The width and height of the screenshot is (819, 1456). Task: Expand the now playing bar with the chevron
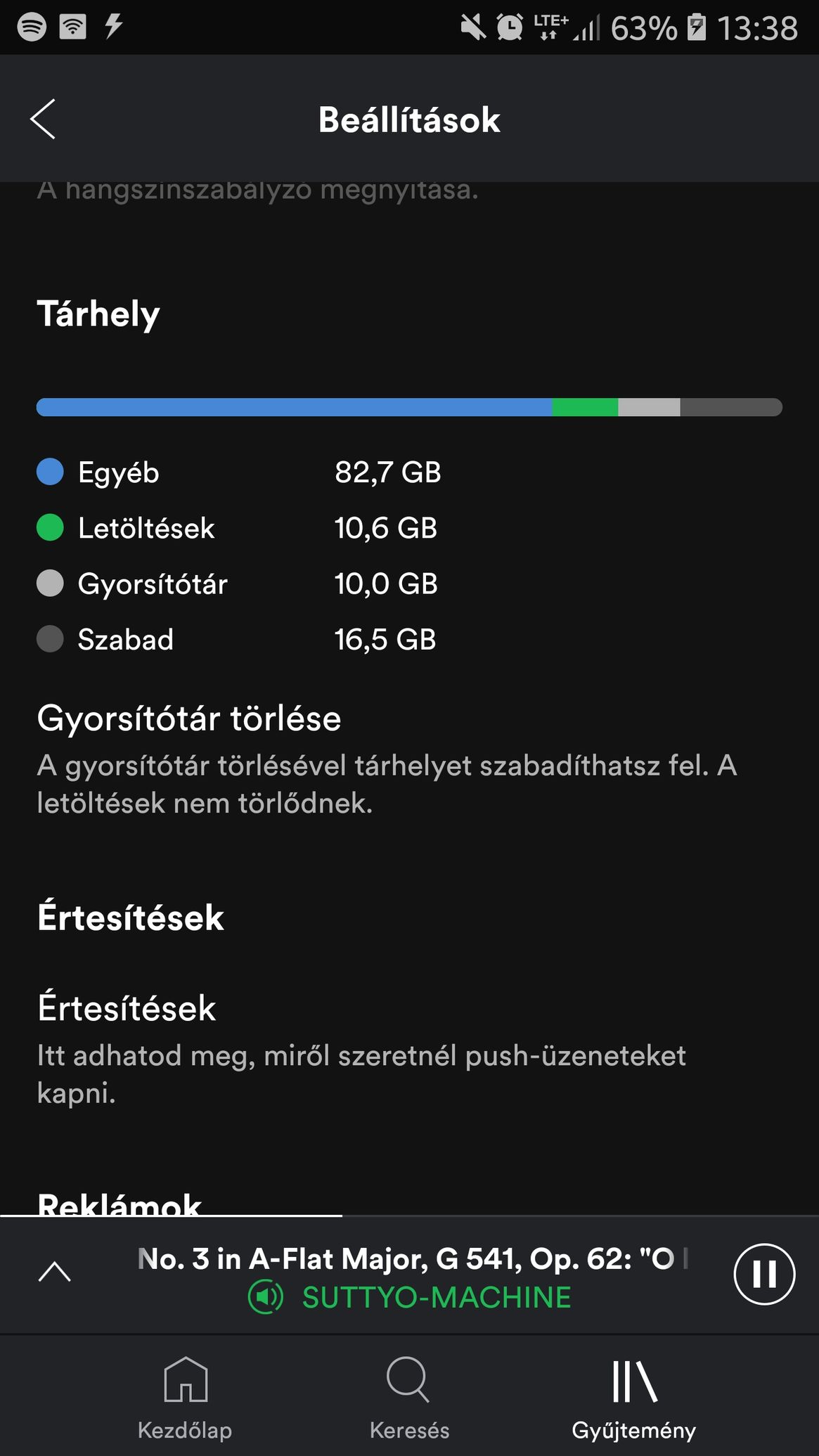[54, 1272]
